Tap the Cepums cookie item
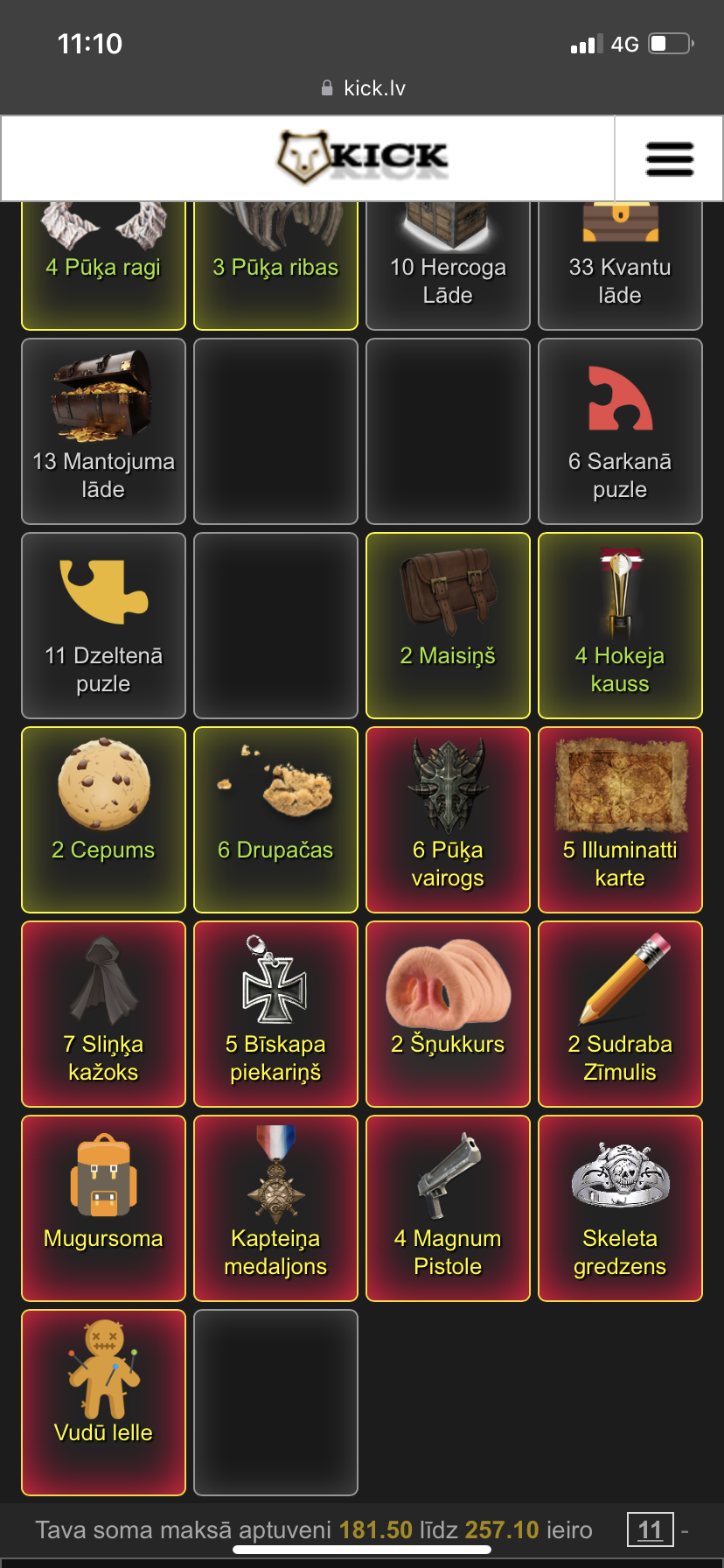This screenshot has width=724, height=1568. [x=103, y=820]
